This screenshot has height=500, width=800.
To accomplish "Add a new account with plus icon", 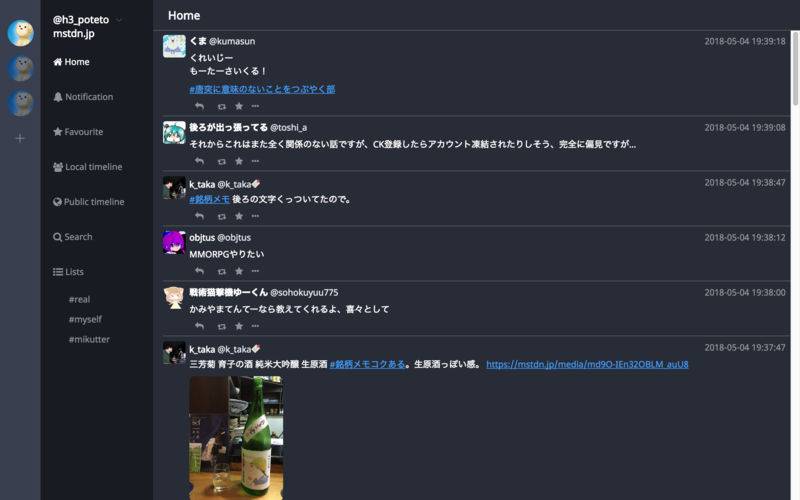I will (x=20, y=138).
